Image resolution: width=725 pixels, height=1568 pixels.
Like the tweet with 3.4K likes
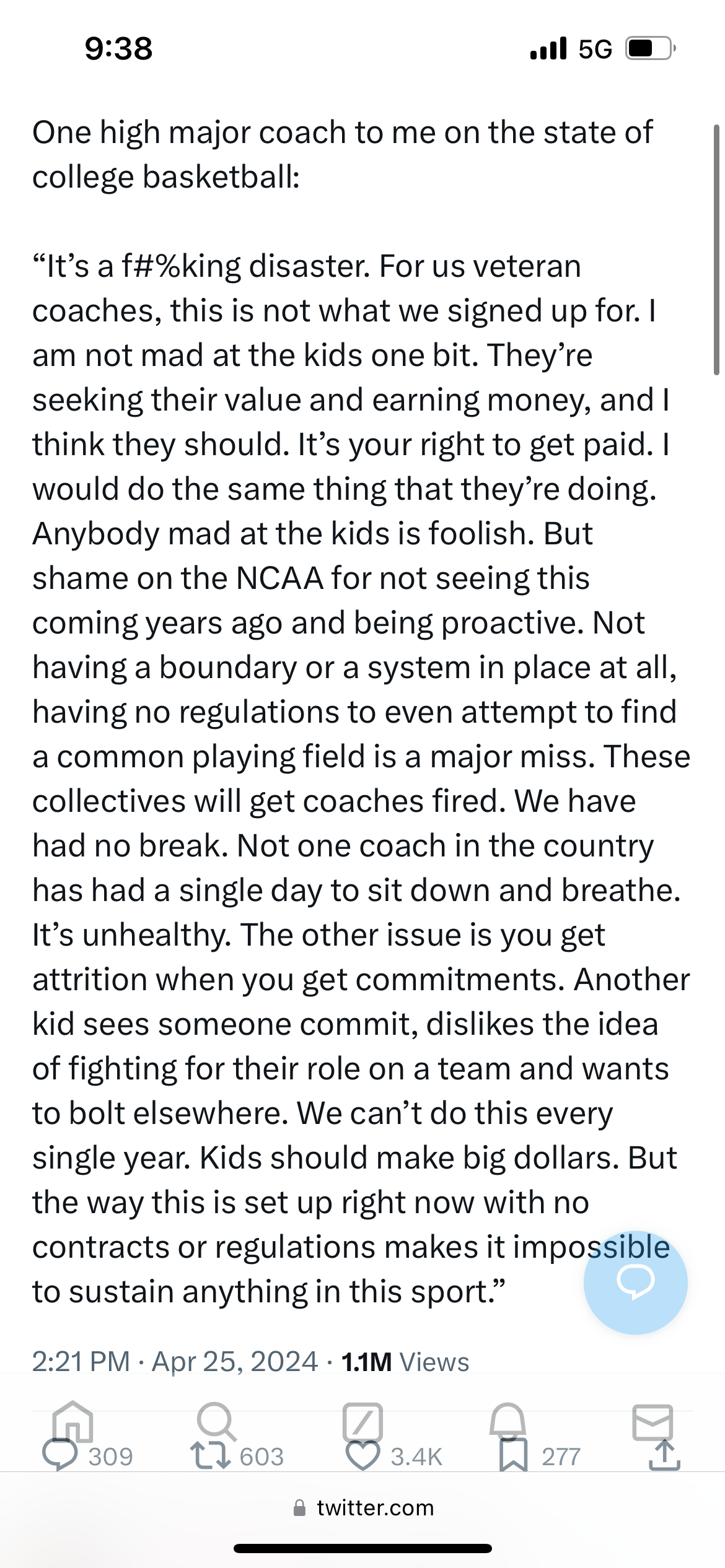(362, 1456)
